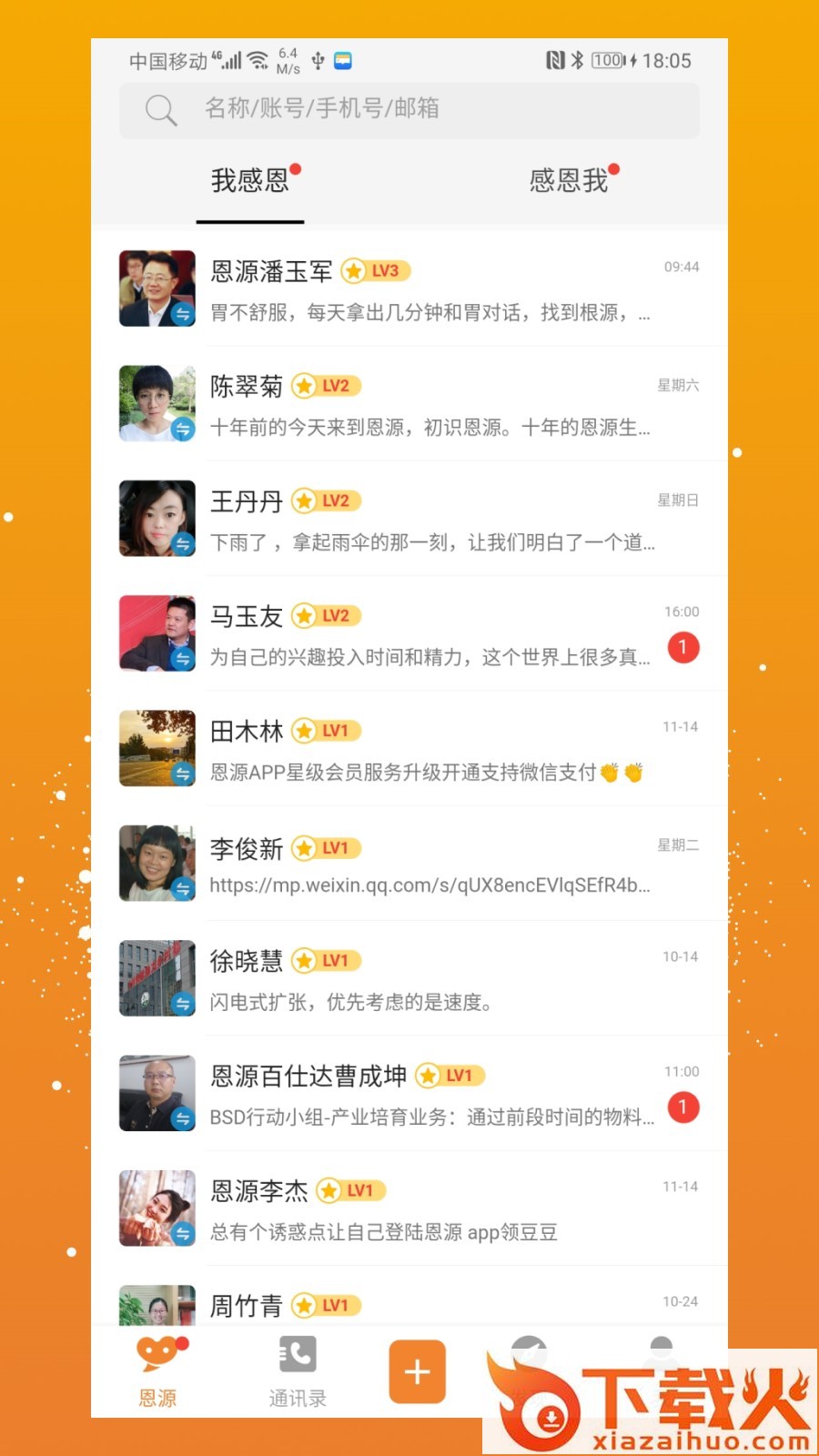Open the message from 田木林

(428, 749)
